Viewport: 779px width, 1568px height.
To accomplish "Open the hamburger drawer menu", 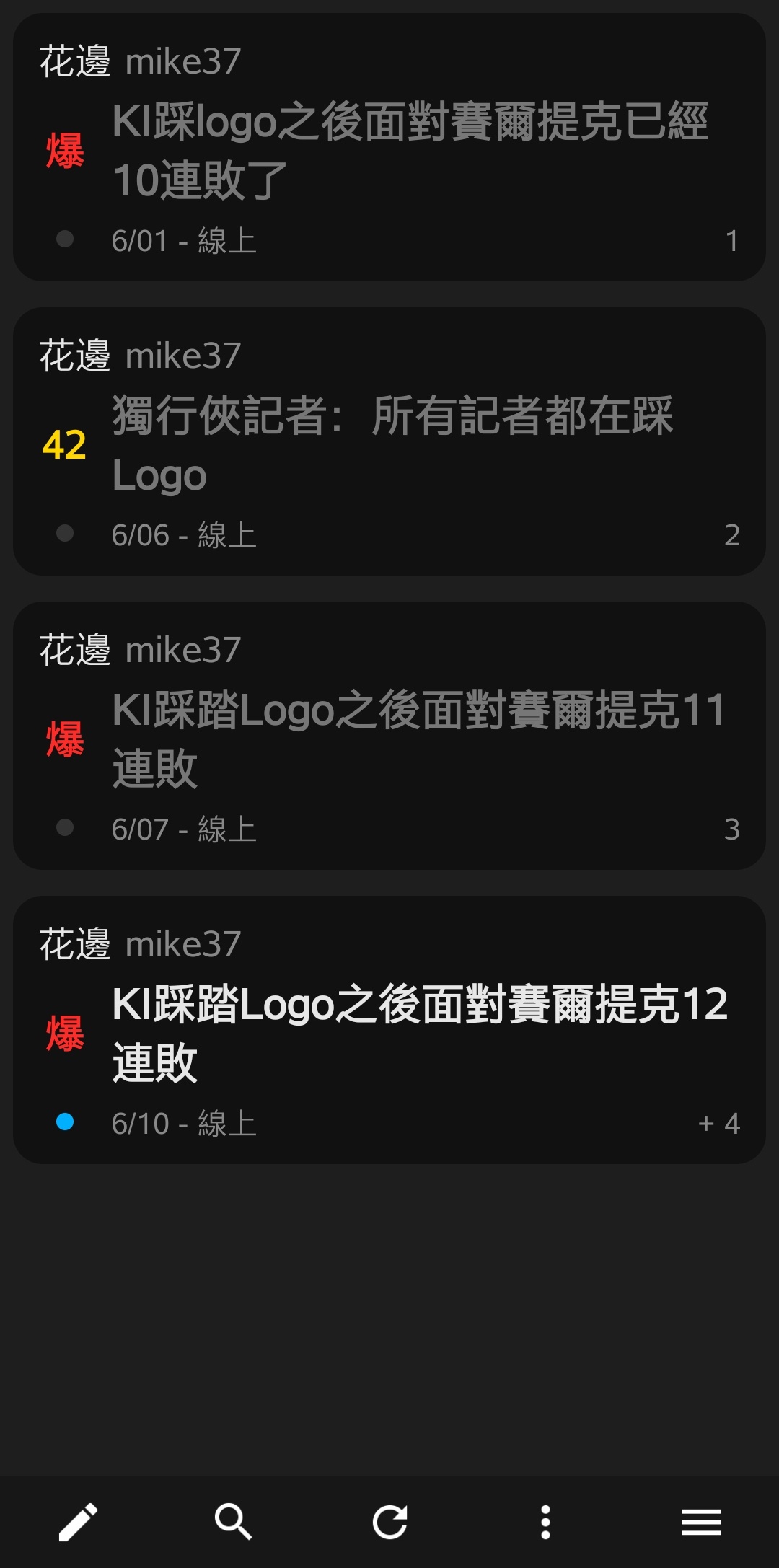I will (701, 1523).
